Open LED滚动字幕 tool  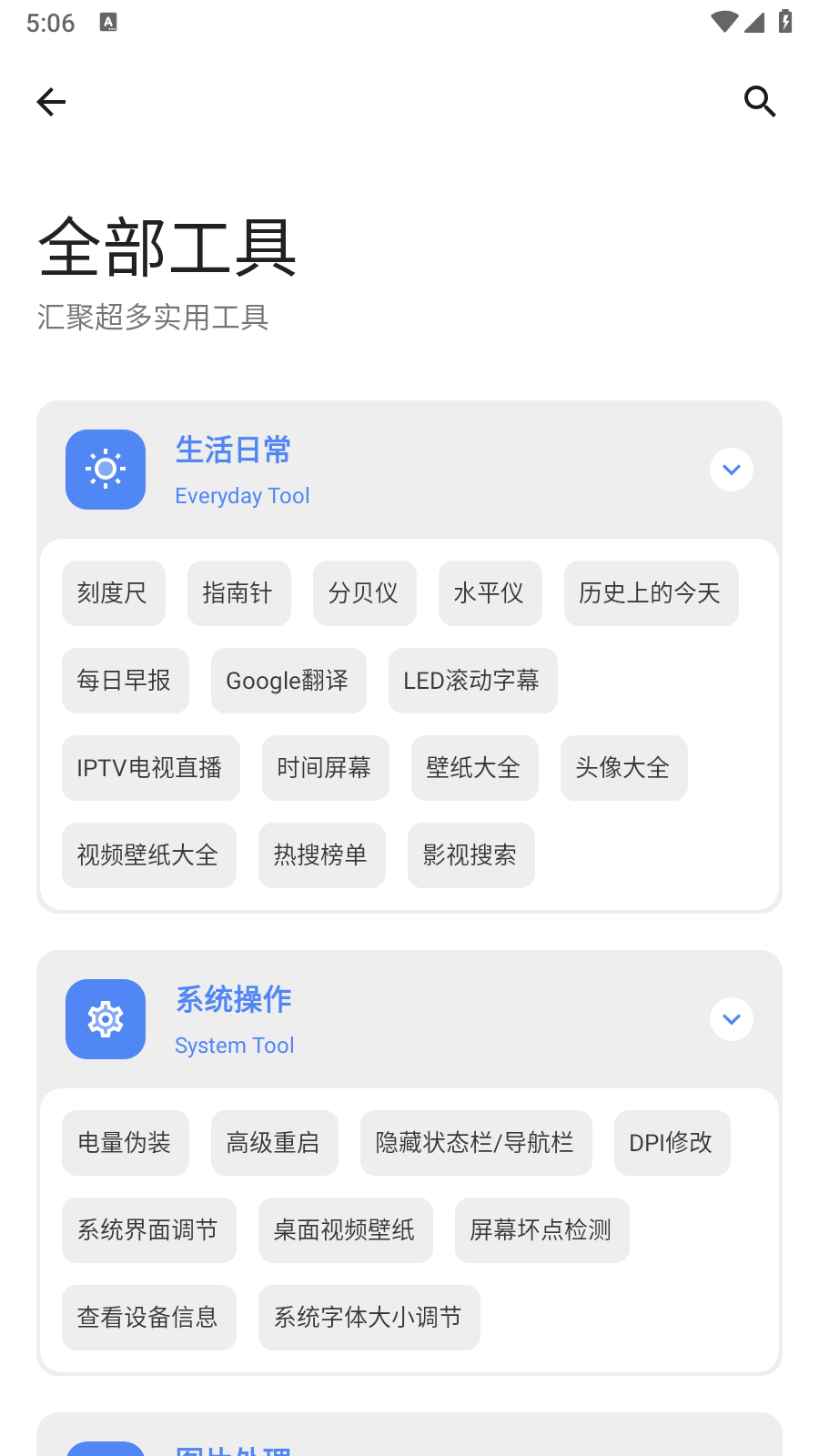[472, 681]
